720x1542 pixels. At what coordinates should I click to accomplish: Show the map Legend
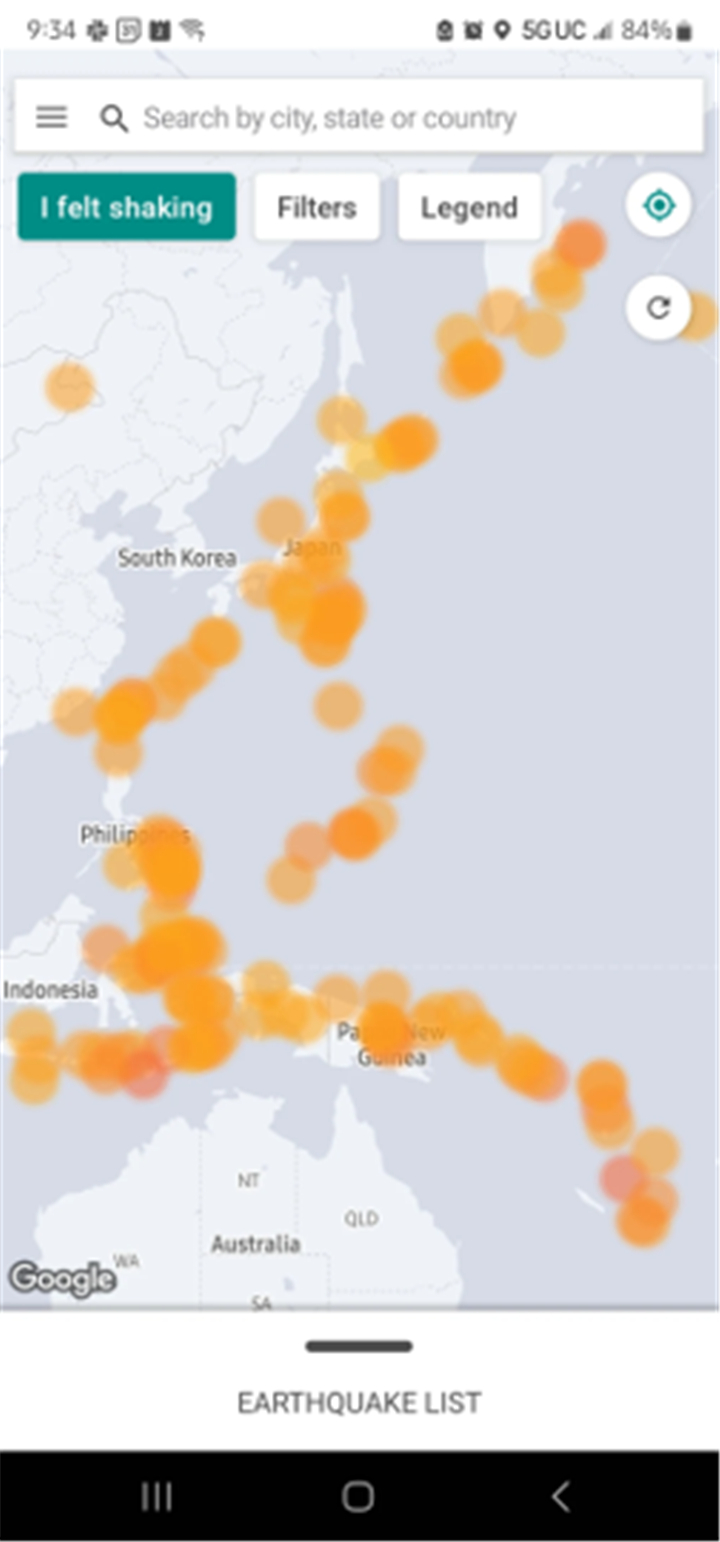tap(469, 207)
